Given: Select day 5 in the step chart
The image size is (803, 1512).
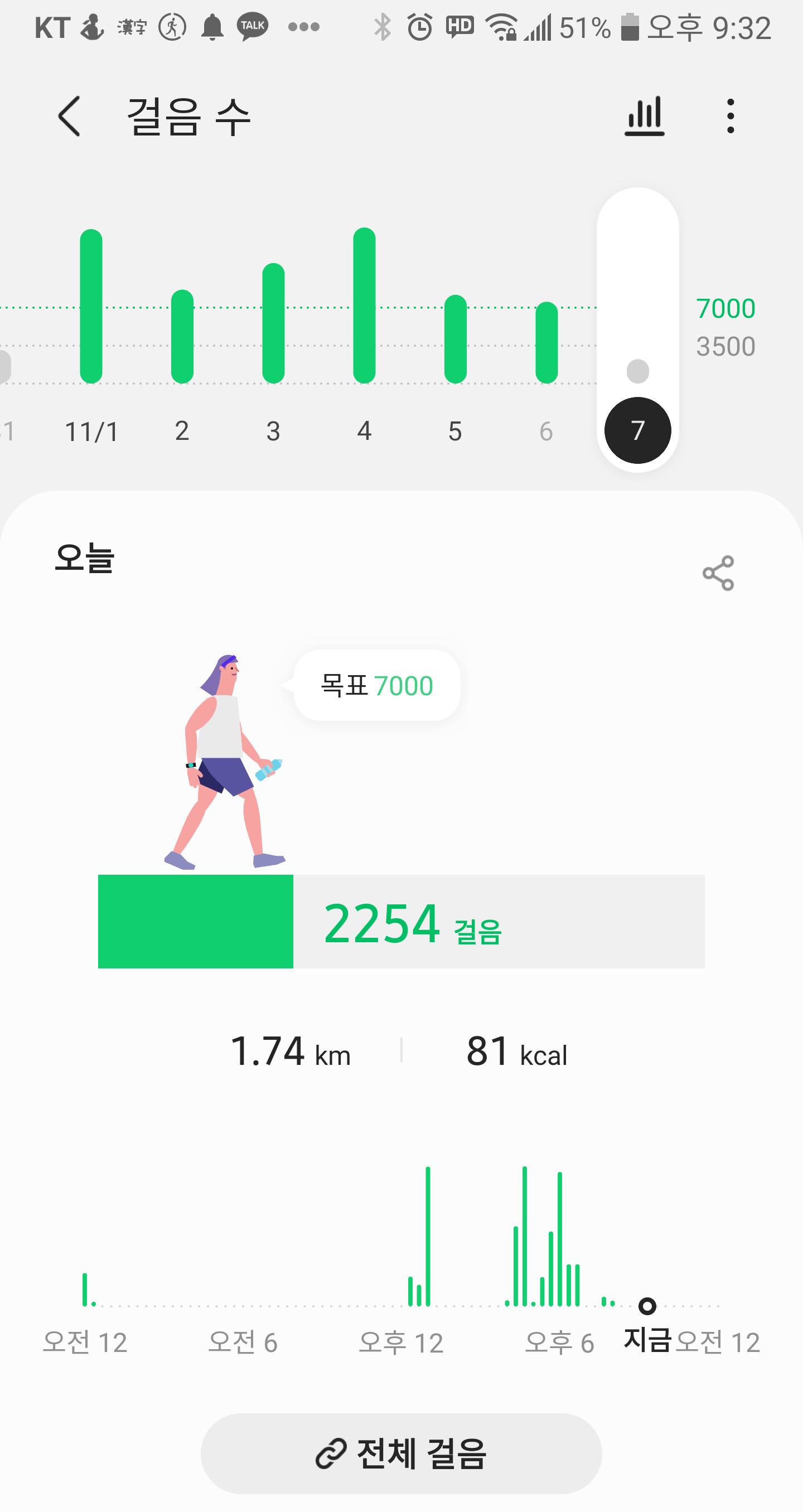Looking at the screenshot, I should tap(455, 340).
